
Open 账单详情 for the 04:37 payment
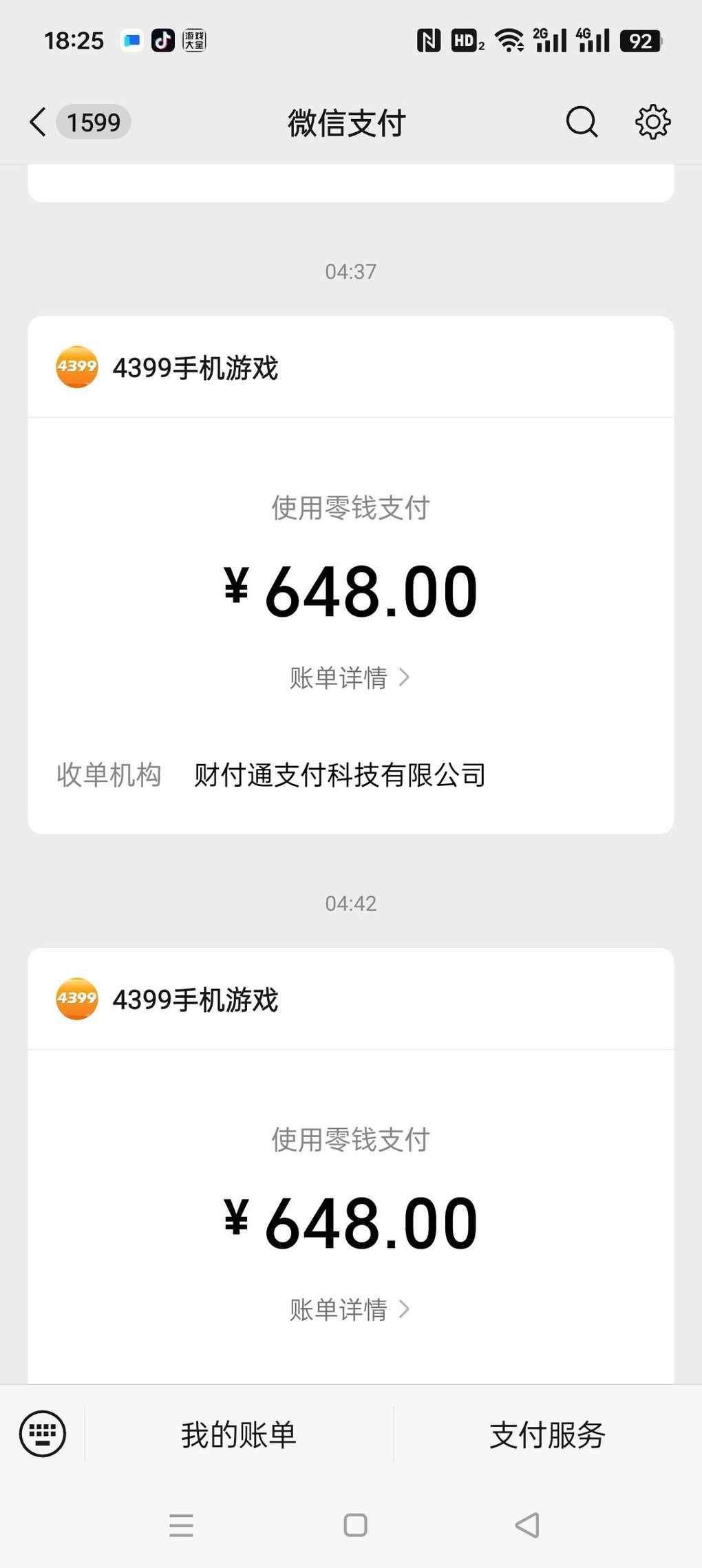pyautogui.click(x=350, y=678)
